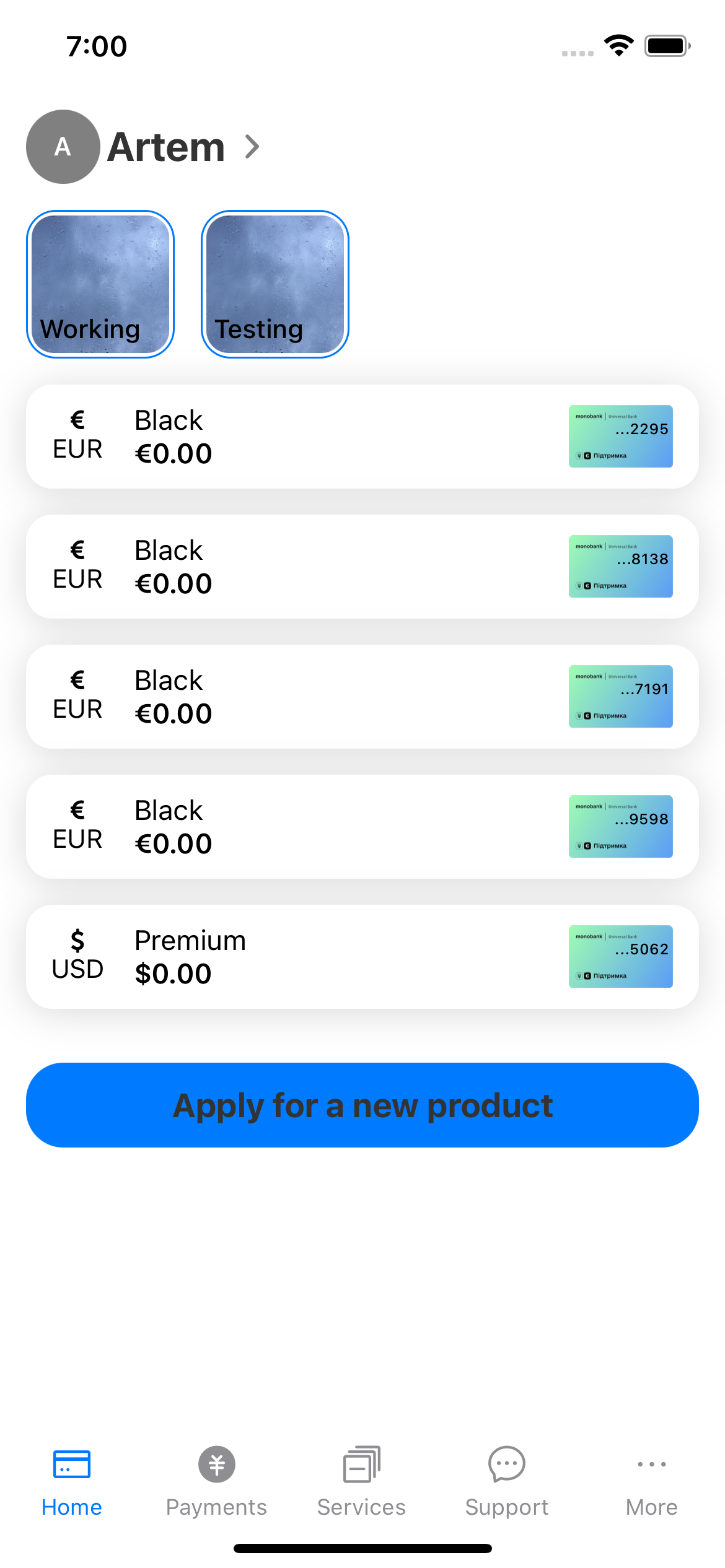Open the Black account ending 2295

click(362, 435)
